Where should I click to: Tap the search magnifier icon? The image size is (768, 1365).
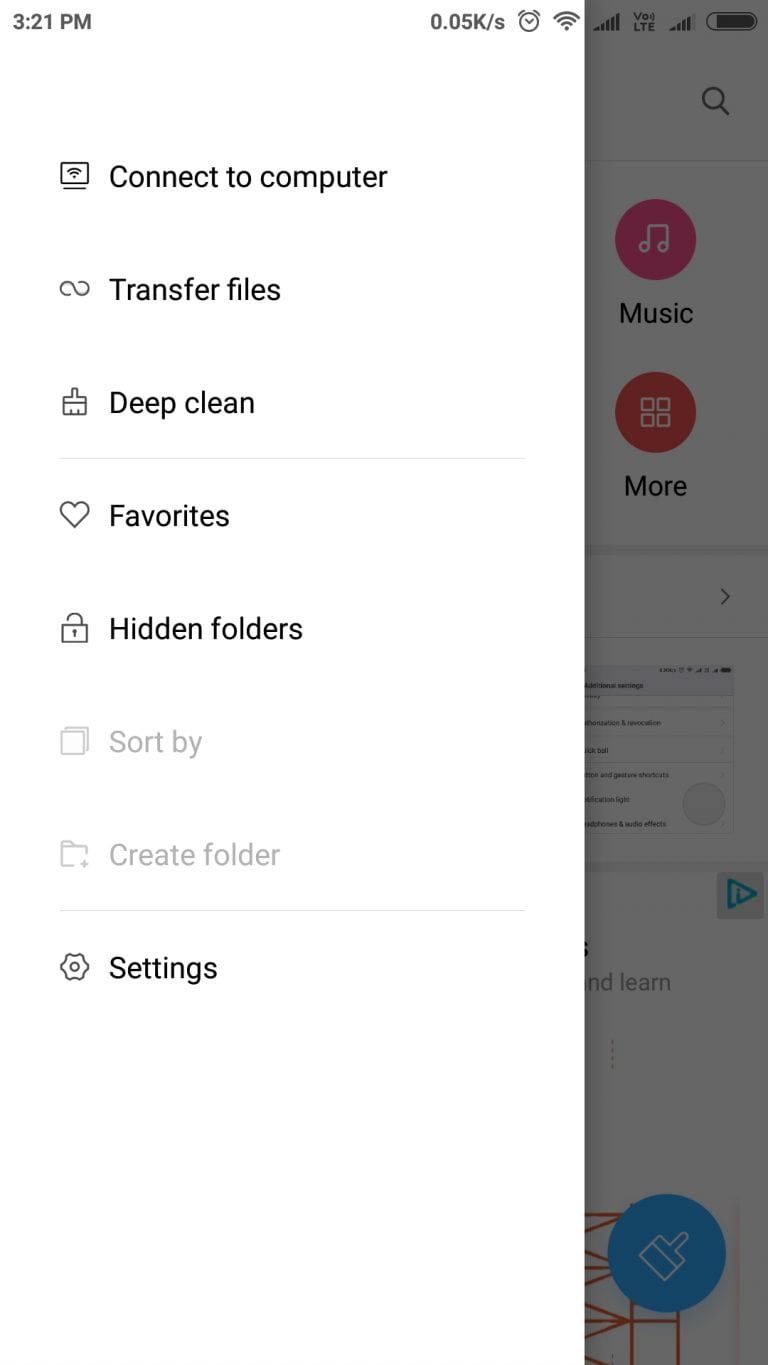[715, 101]
